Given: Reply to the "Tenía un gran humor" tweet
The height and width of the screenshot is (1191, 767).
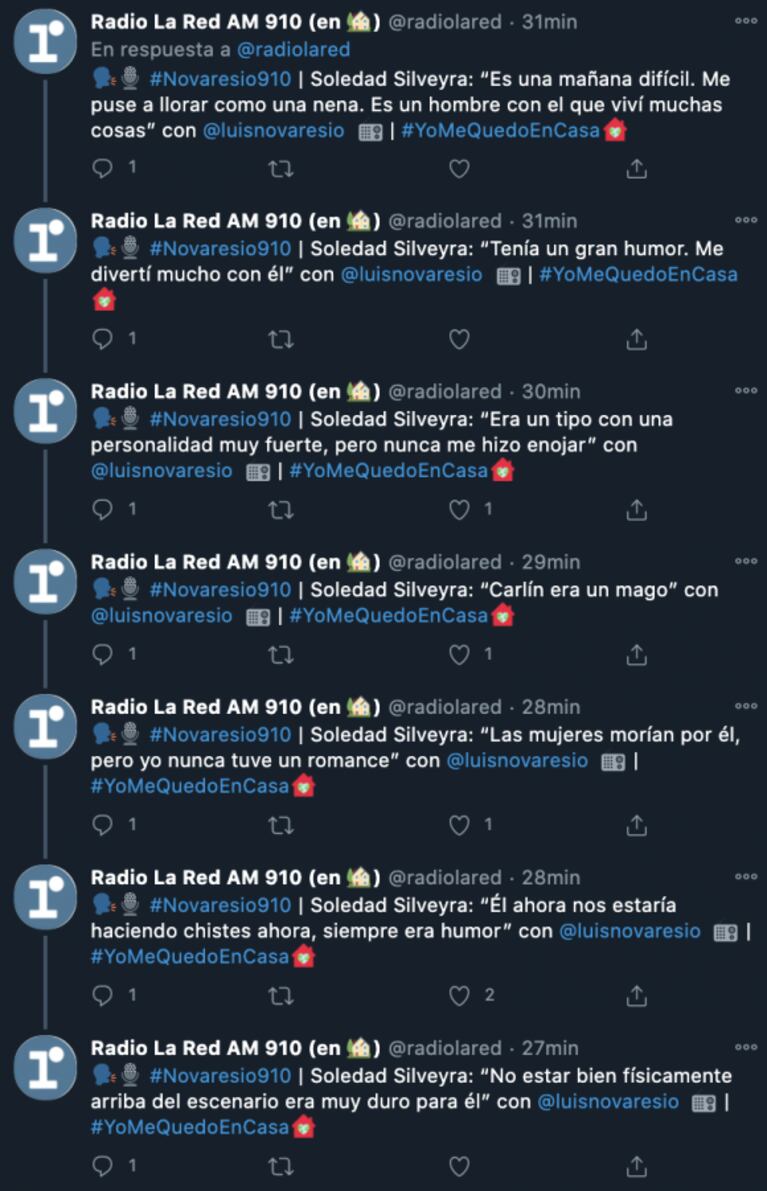Looking at the screenshot, I should [x=103, y=340].
